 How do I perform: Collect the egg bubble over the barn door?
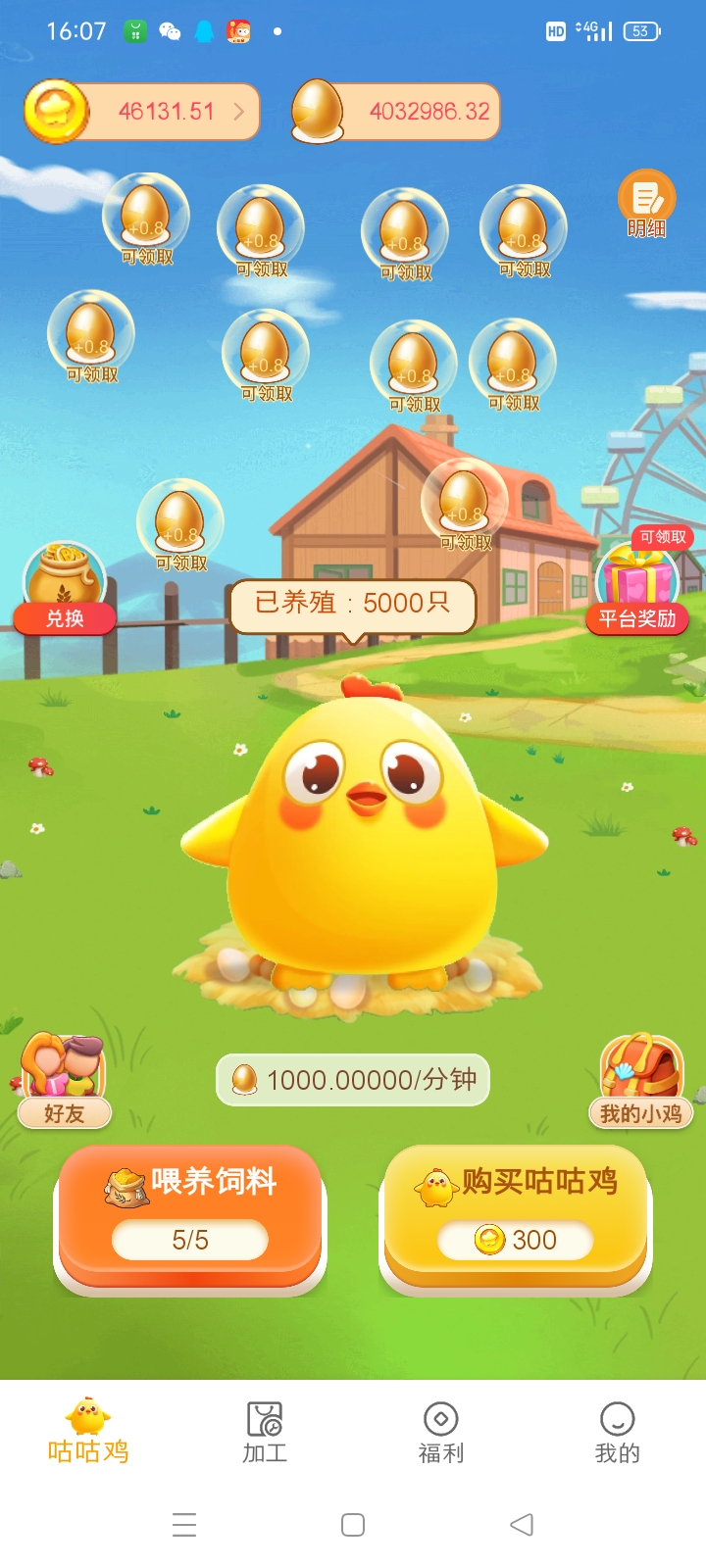click(465, 502)
